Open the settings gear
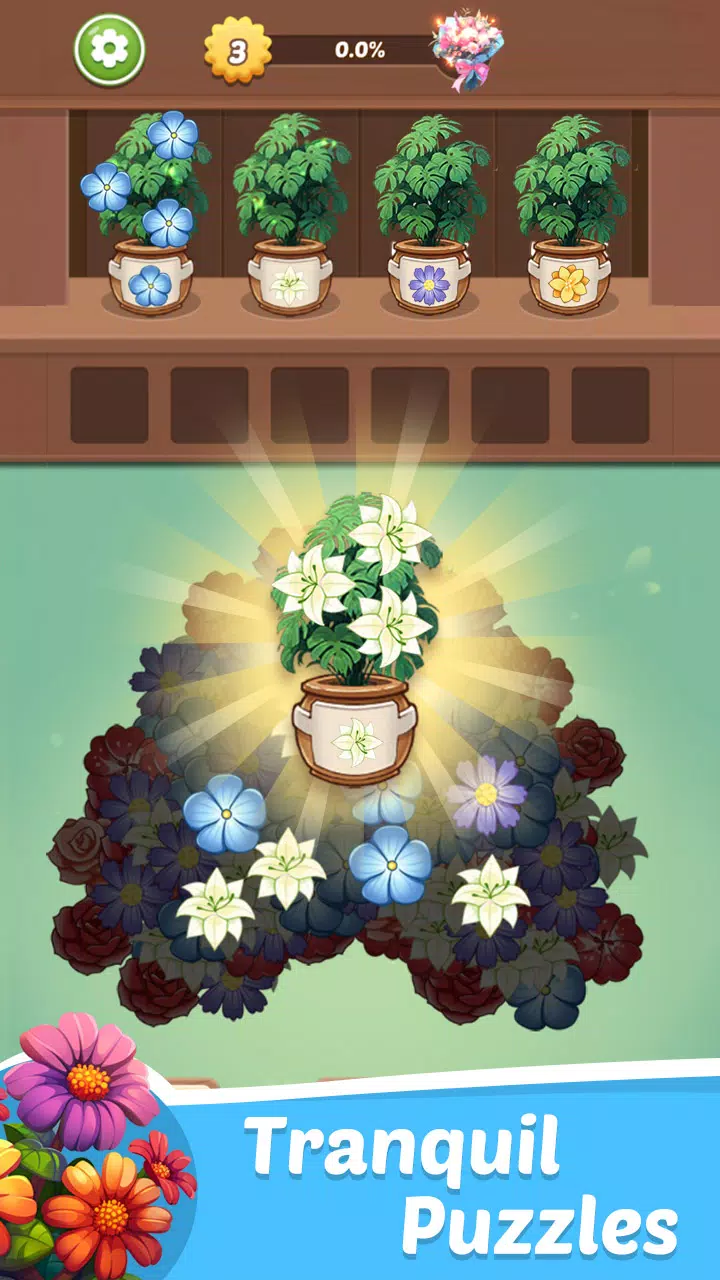The height and width of the screenshot is (1280, 720). pyautogui.click(x=110, y=48)
